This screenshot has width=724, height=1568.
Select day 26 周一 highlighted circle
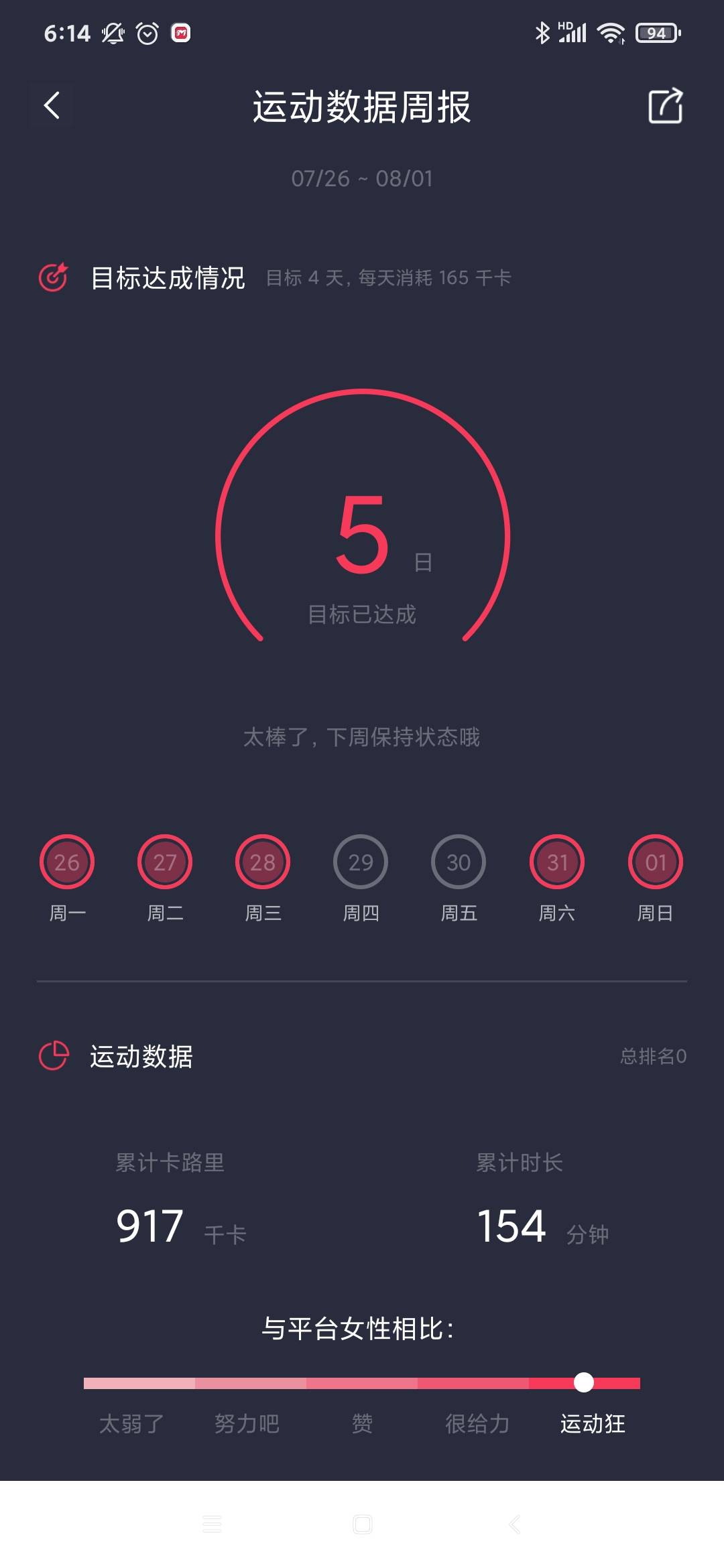click(x=66, y=863)
